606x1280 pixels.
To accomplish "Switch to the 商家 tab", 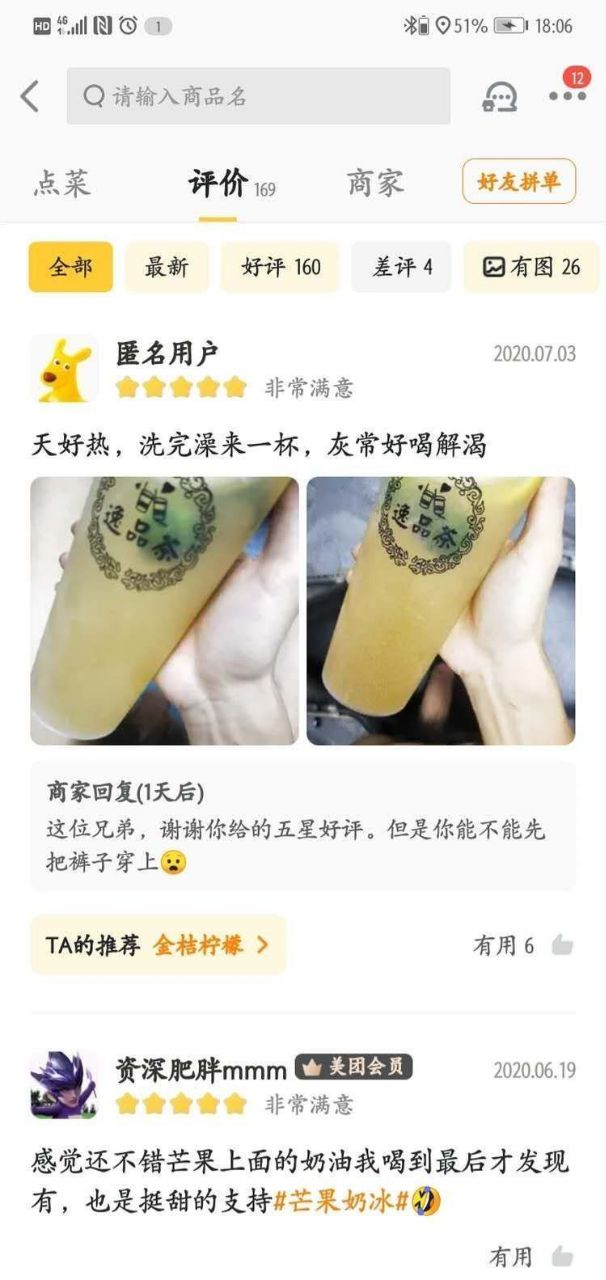I will coord(375,182).
